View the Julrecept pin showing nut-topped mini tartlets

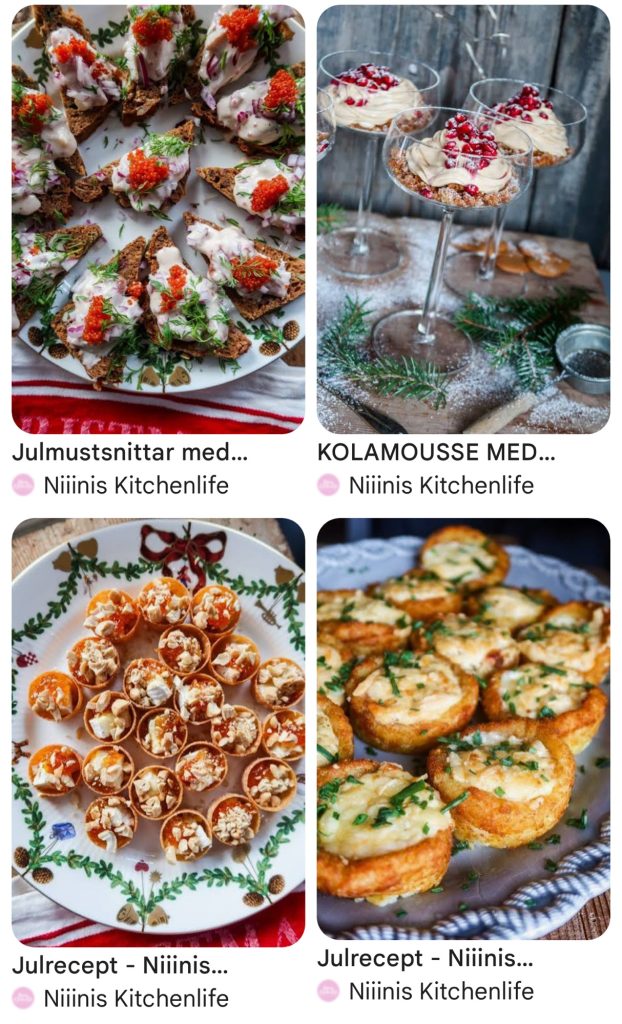click(158, 731)
